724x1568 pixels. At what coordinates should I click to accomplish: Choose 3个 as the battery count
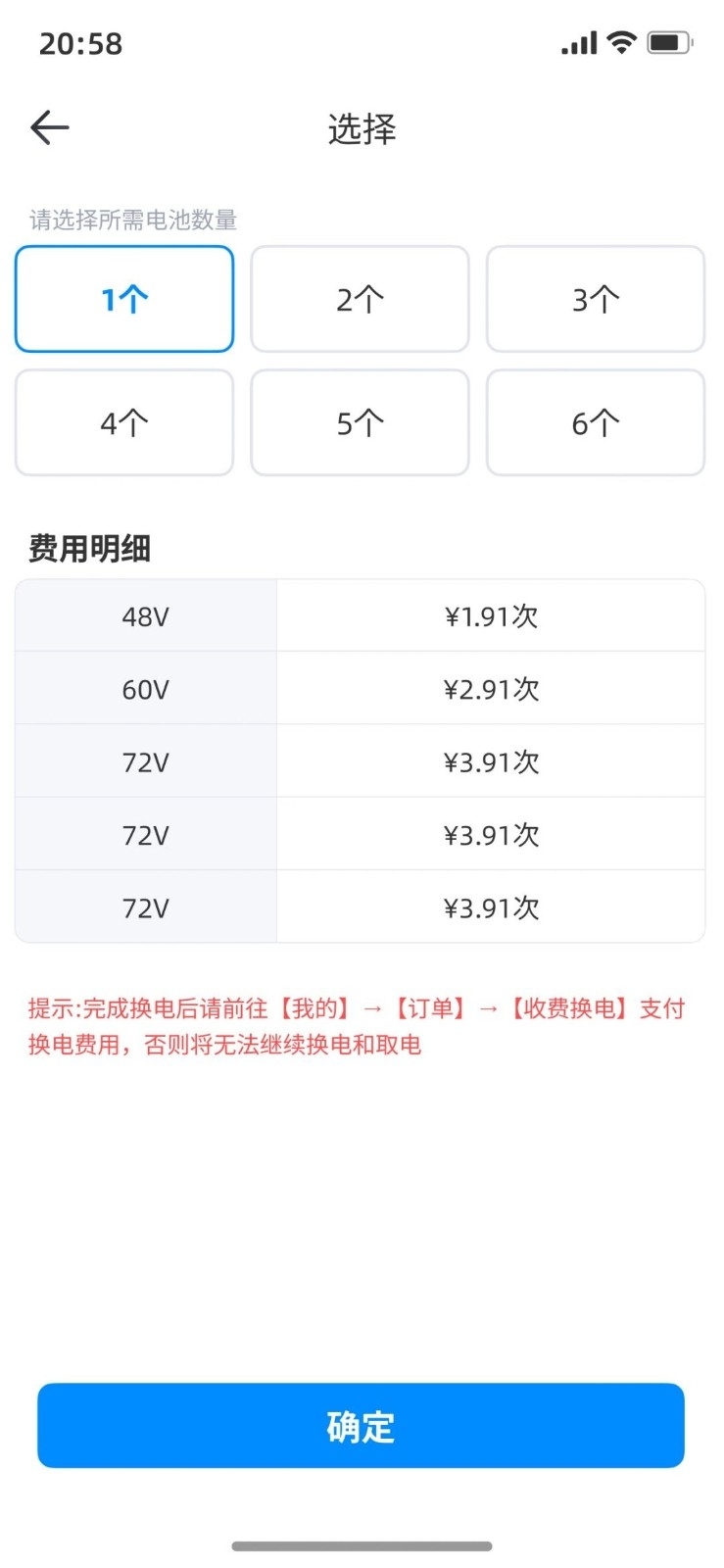[595, 299]
